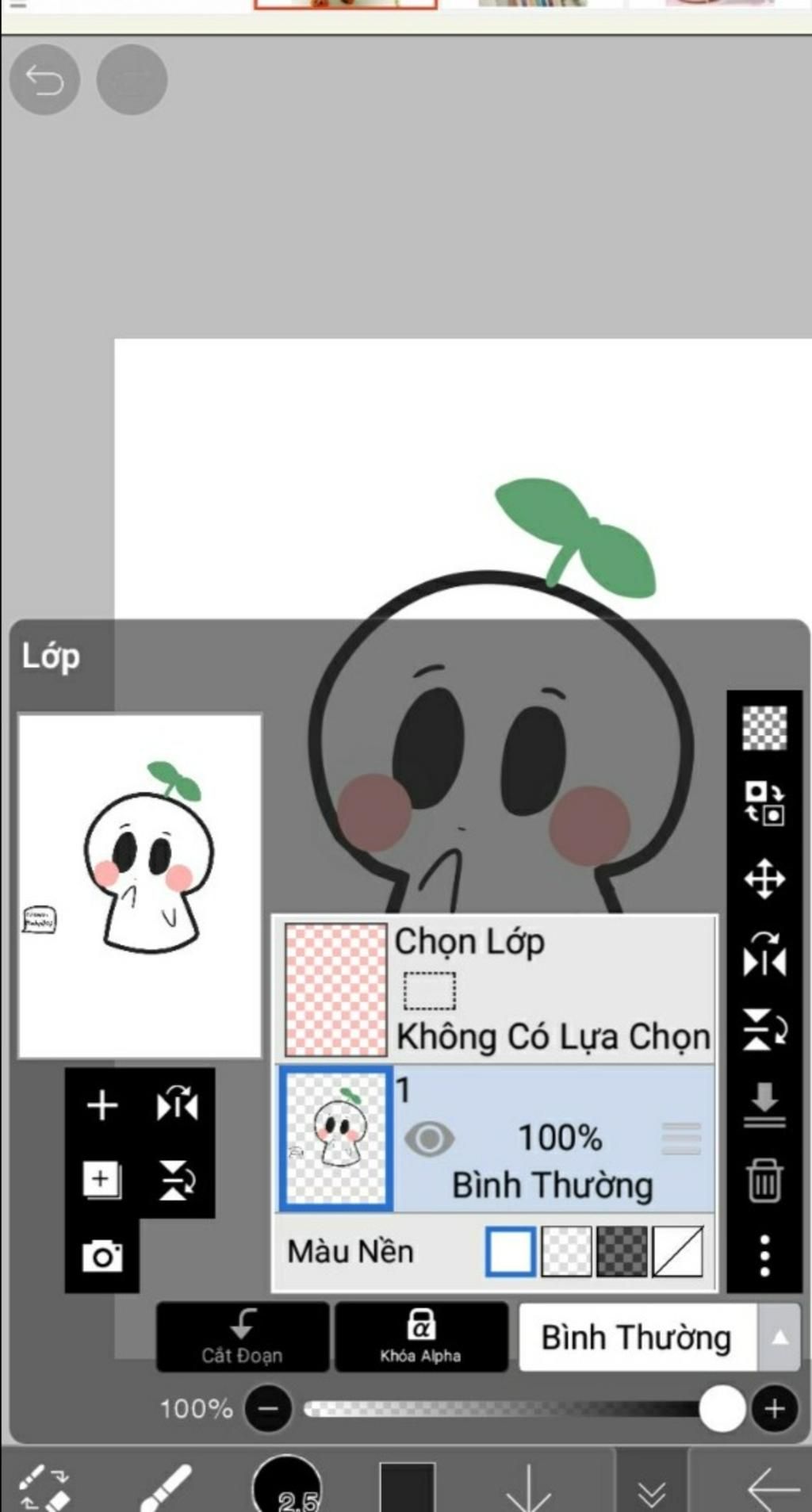812x1512 pixels.
Task: Enable Khóa Alpha lock
Action: [x=420, y=1336]
